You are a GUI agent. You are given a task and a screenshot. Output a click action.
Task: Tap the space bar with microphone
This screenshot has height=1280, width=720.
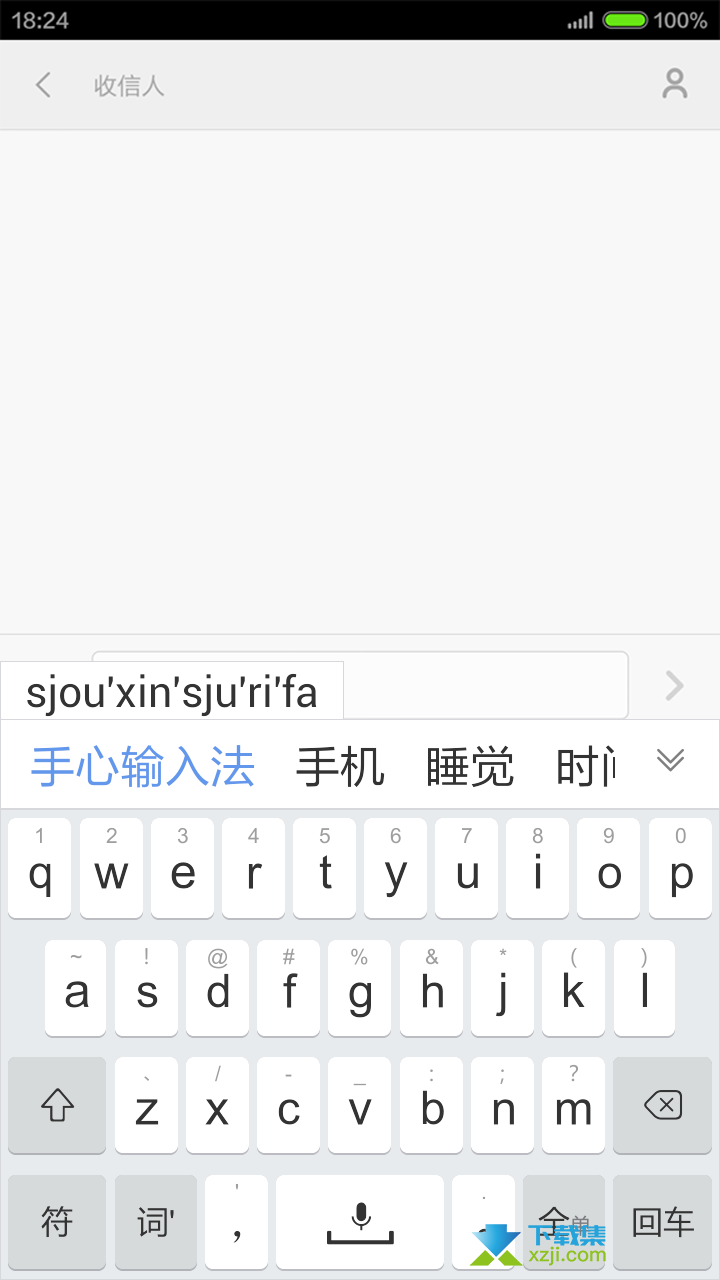[360, 1222]
